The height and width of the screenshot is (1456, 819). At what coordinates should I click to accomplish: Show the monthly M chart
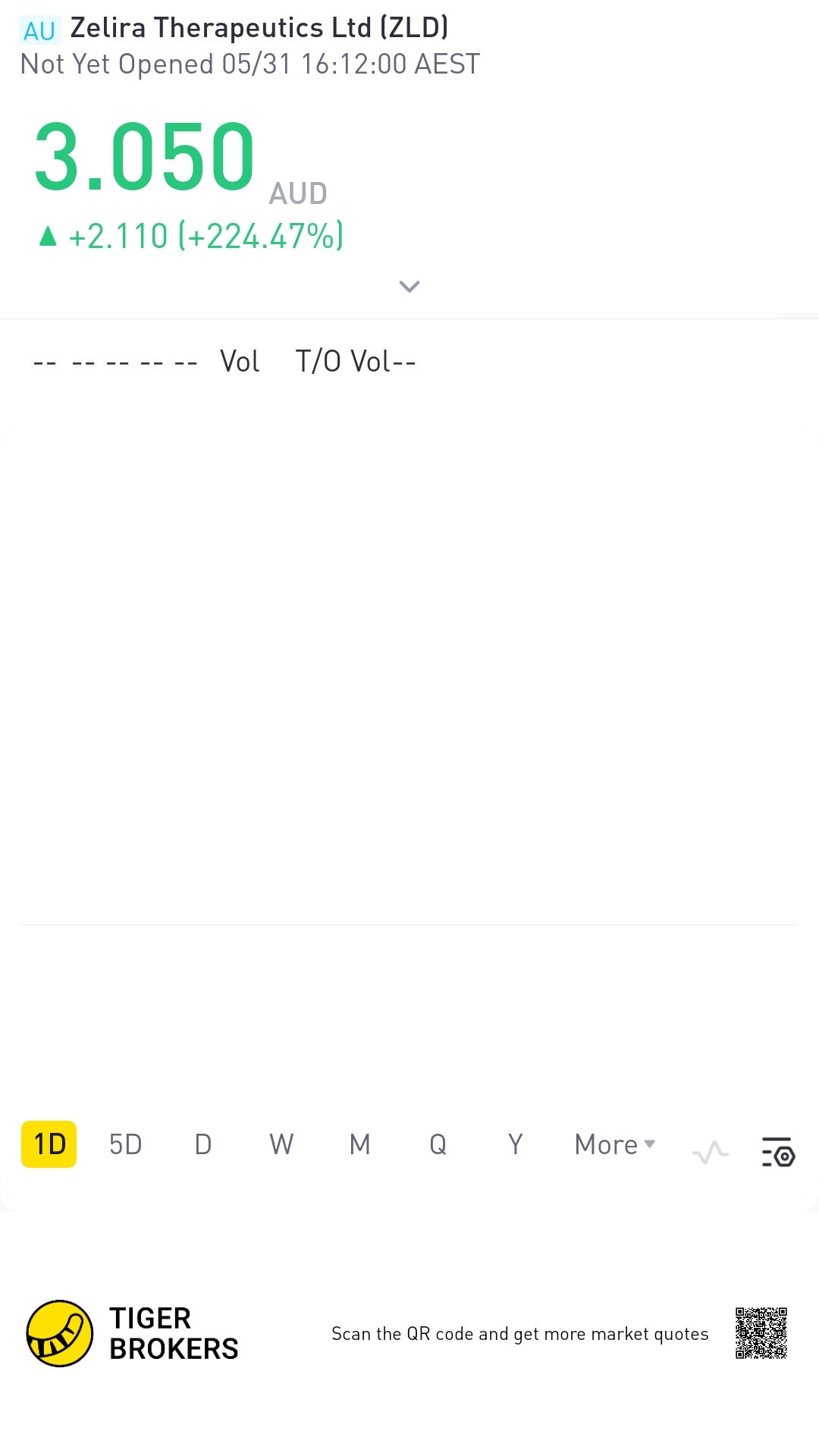[360, 1144]
